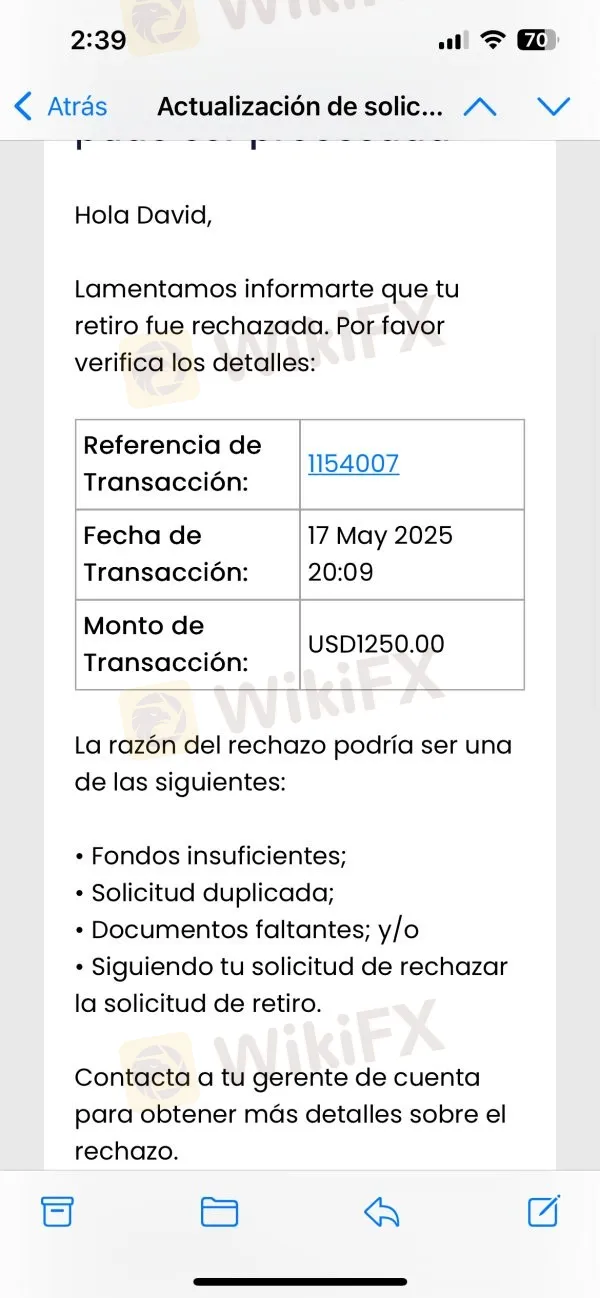Viewport: 600px width, 1298px height.
Task: Reply to this email
Action: click(382, 1212)
